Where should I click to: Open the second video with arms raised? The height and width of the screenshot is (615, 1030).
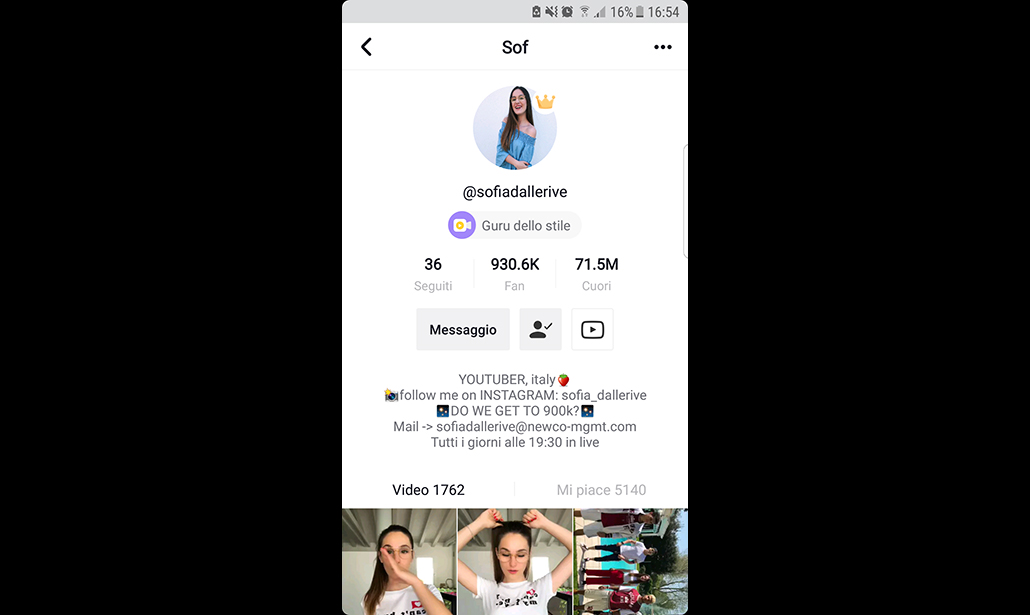click(515, 561)
